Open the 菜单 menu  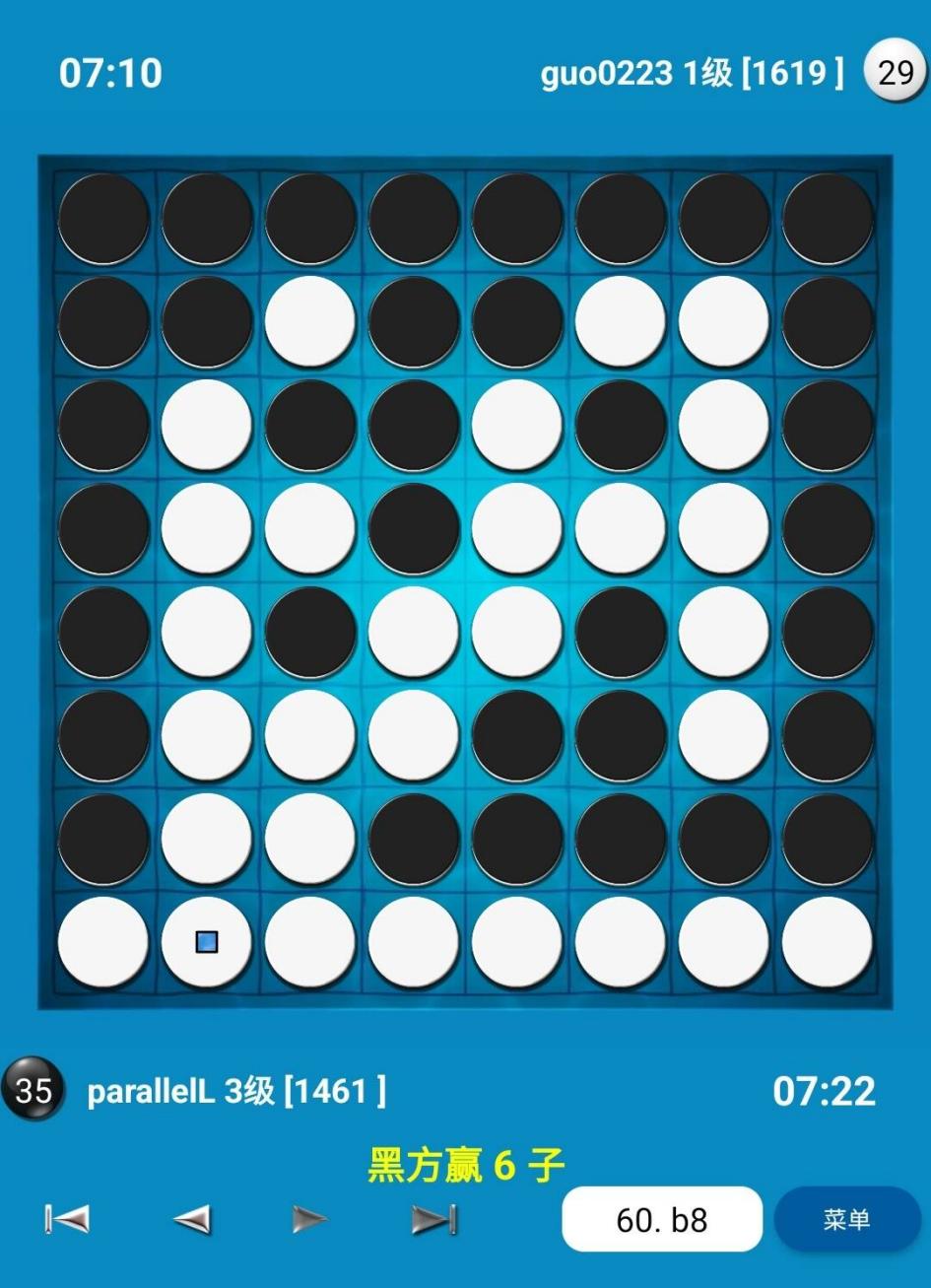coord(846,1219)
